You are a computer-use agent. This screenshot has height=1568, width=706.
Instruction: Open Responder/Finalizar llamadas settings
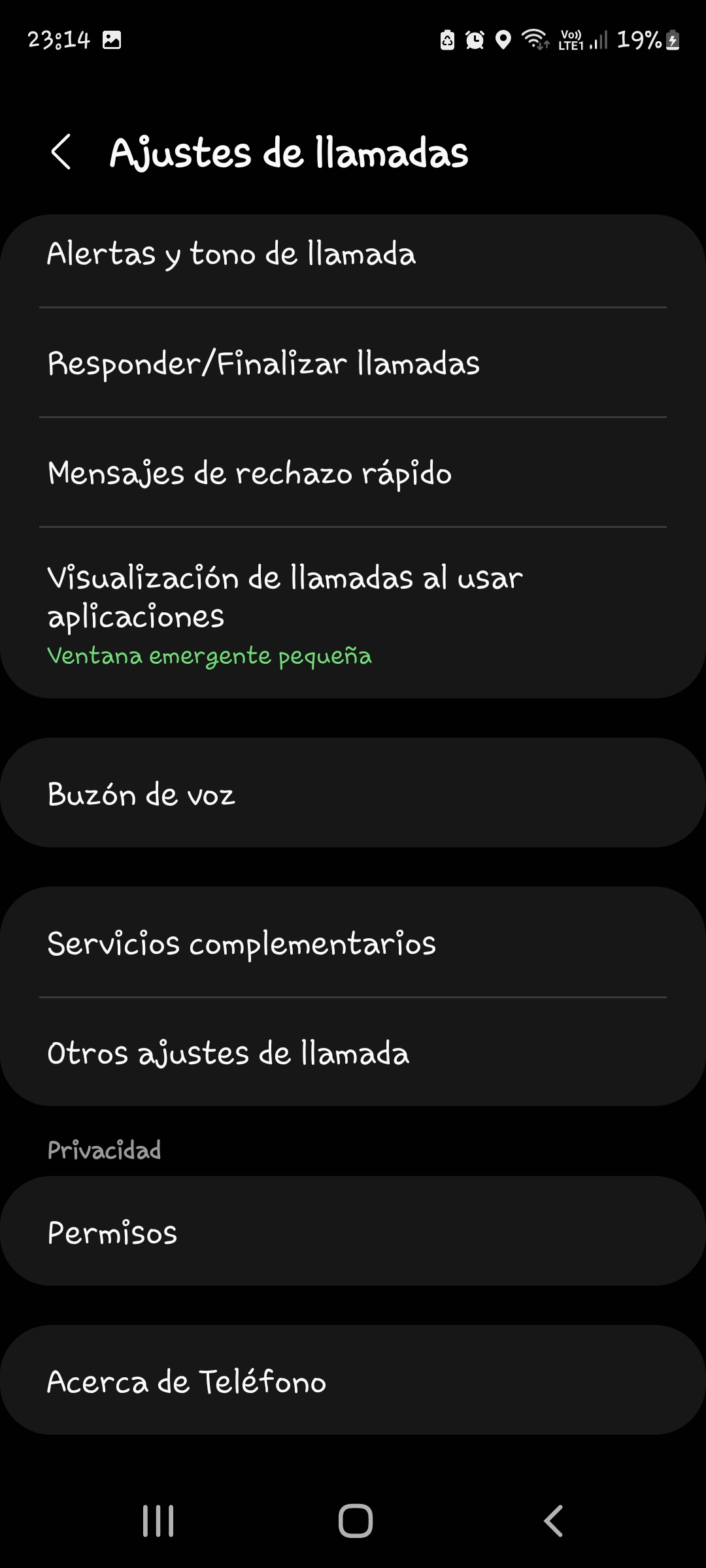[353, 363]
